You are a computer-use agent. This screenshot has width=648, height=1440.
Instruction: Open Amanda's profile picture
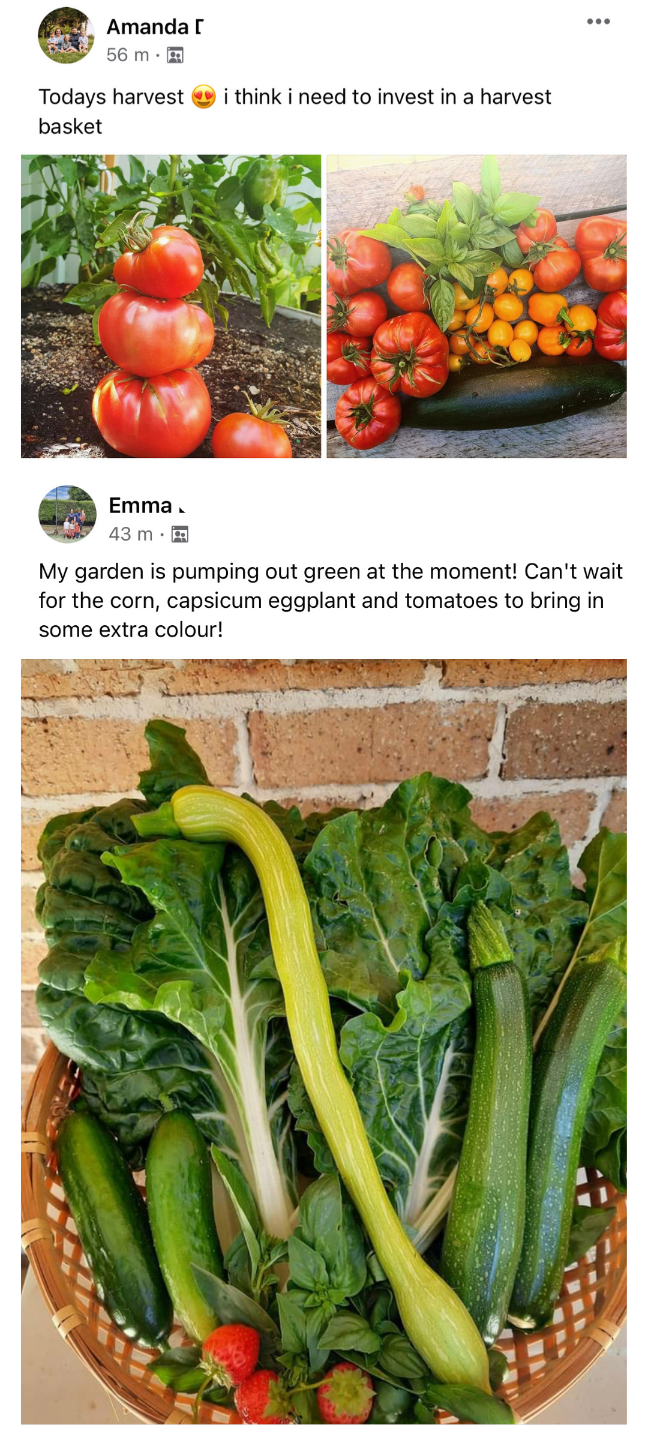[66, 36]
